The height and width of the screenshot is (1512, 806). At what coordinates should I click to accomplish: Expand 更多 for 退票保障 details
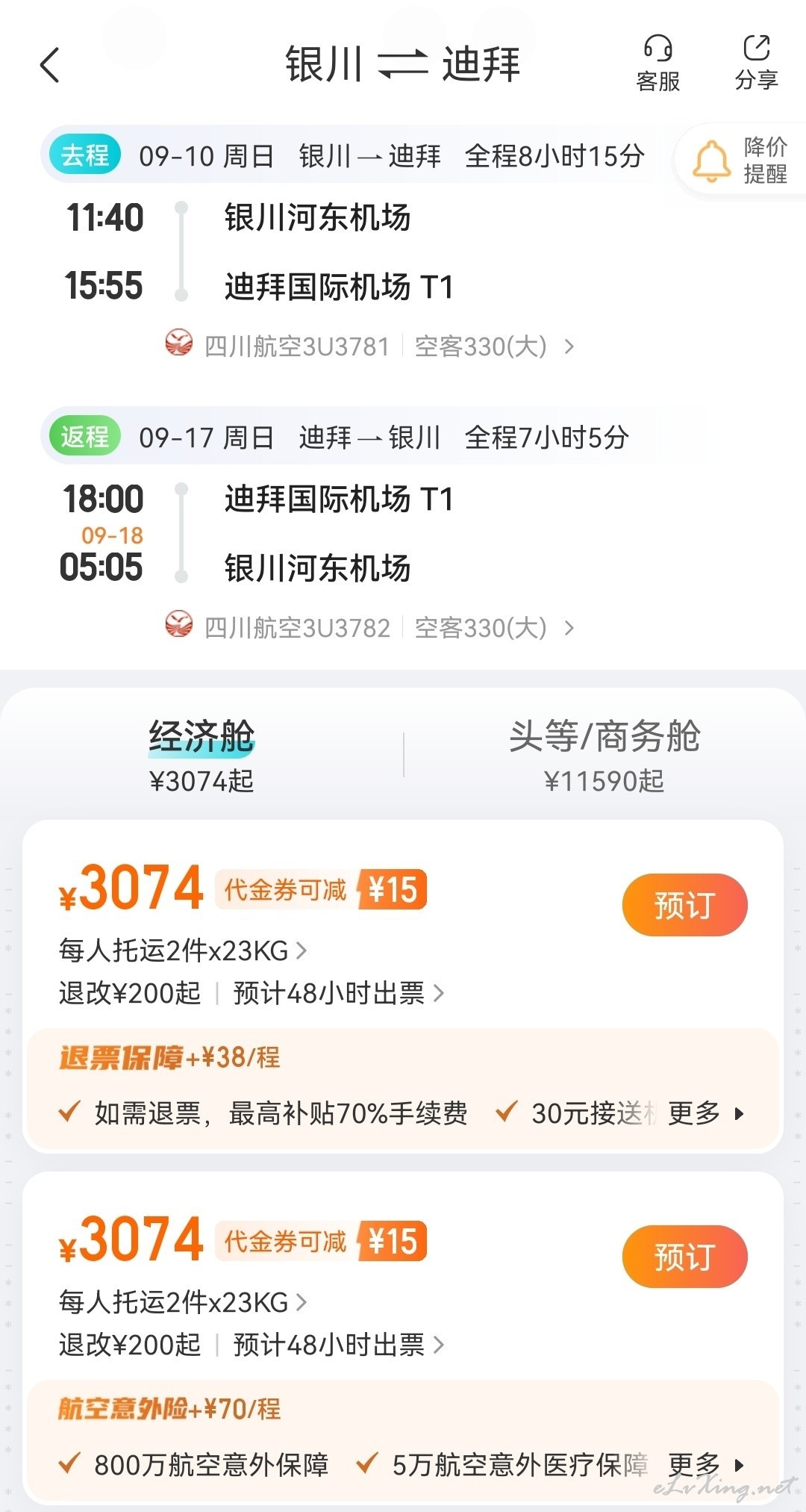point(705,1113)
